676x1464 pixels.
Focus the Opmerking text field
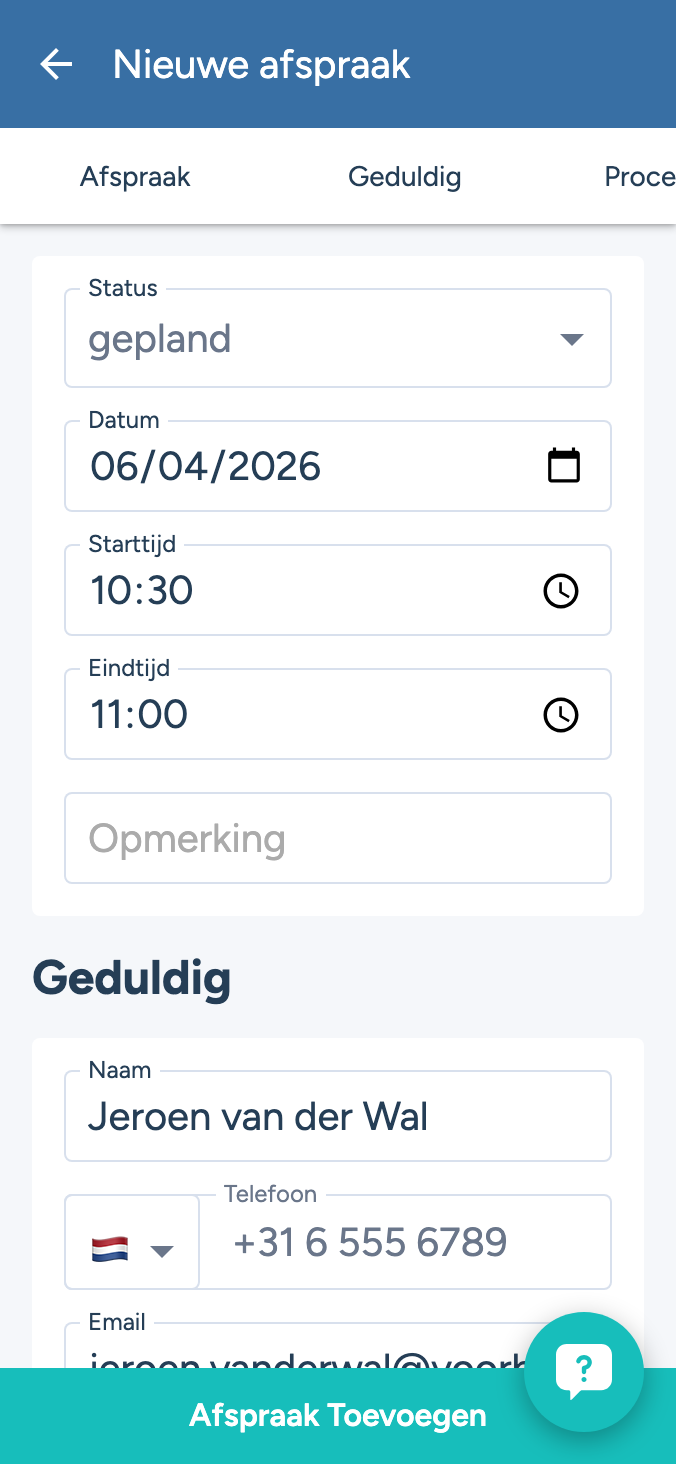pyautogui.click(x=338, y=838)
